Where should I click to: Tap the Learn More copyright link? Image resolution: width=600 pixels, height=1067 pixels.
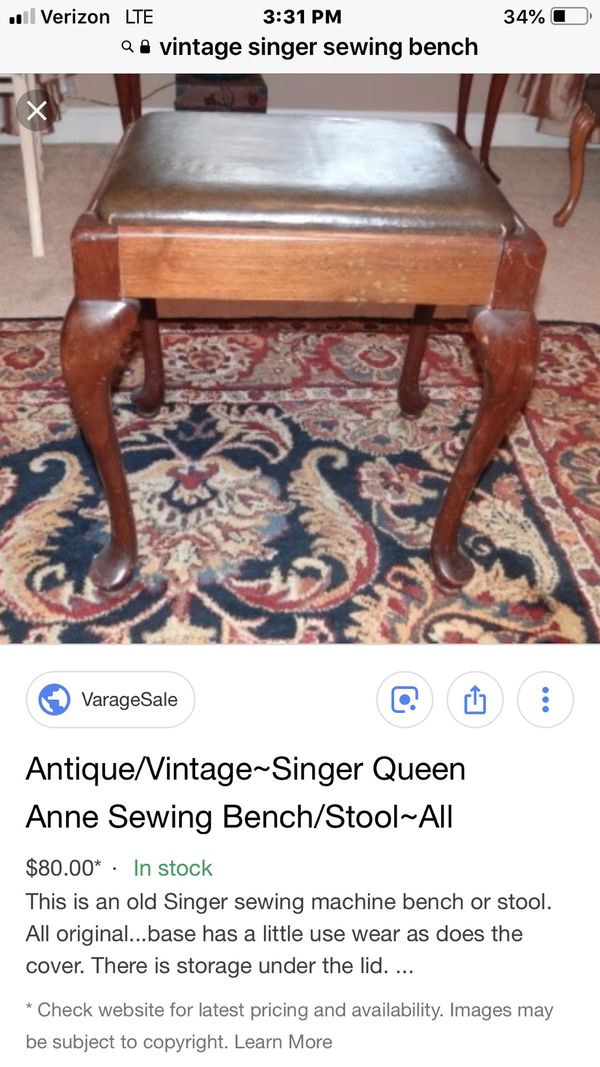click(x=283, y=1042)
